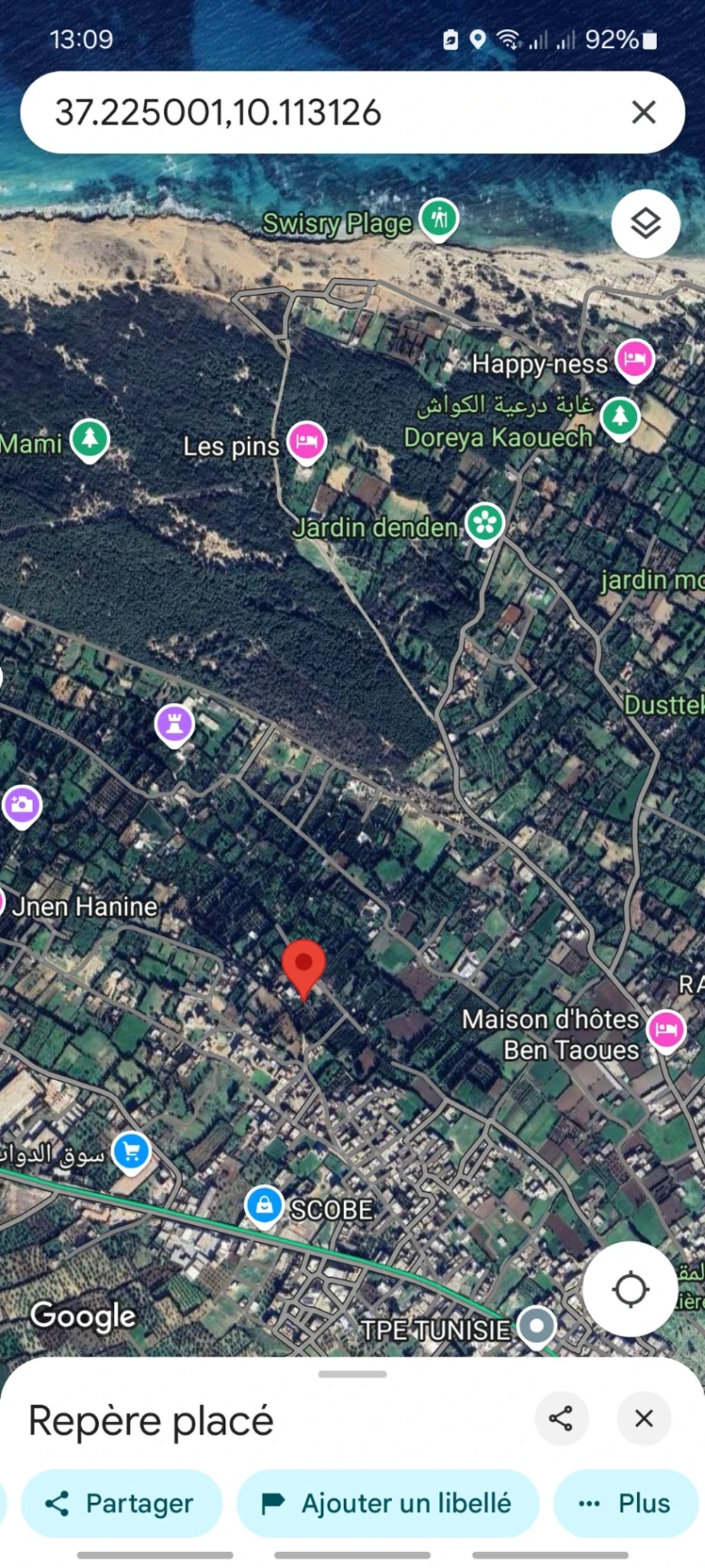
Task: Open the Doreya Kaouech forest pin
Action: (x=618, y=417)
